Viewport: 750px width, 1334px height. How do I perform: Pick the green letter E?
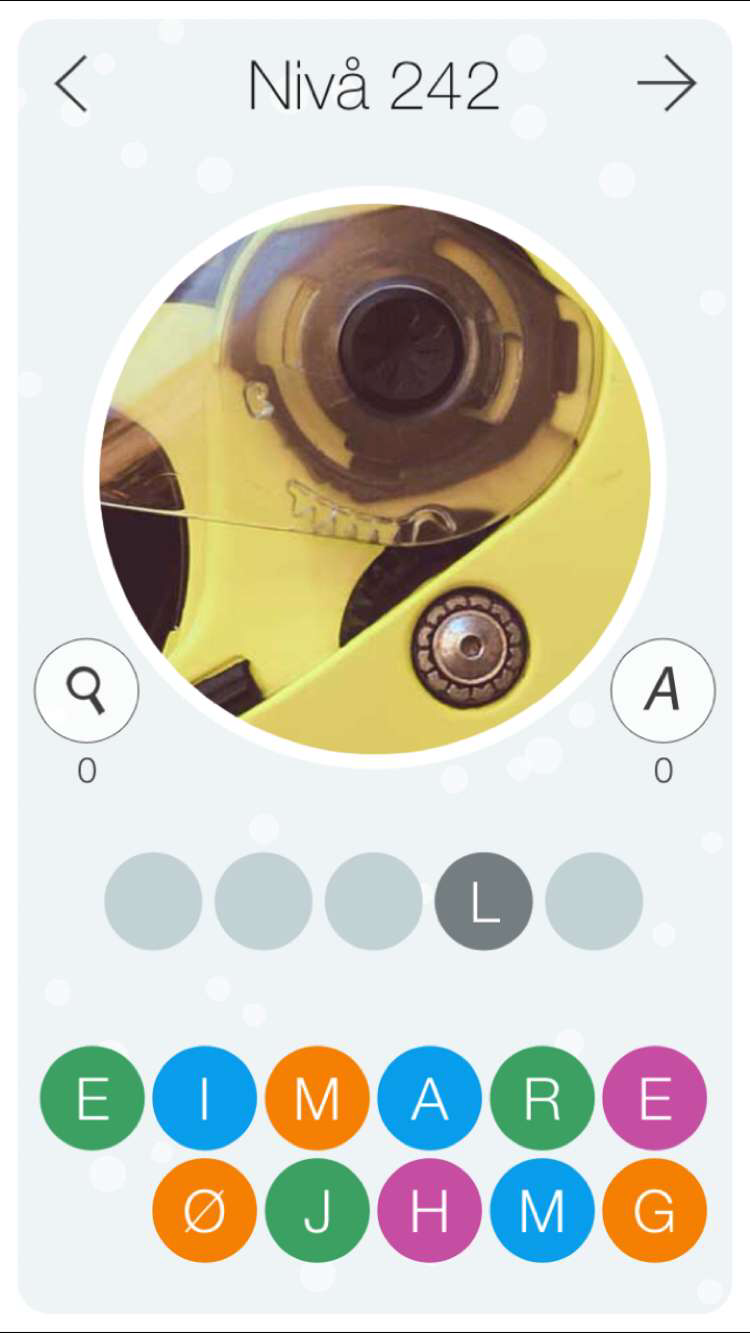[x=92, y=1098]
